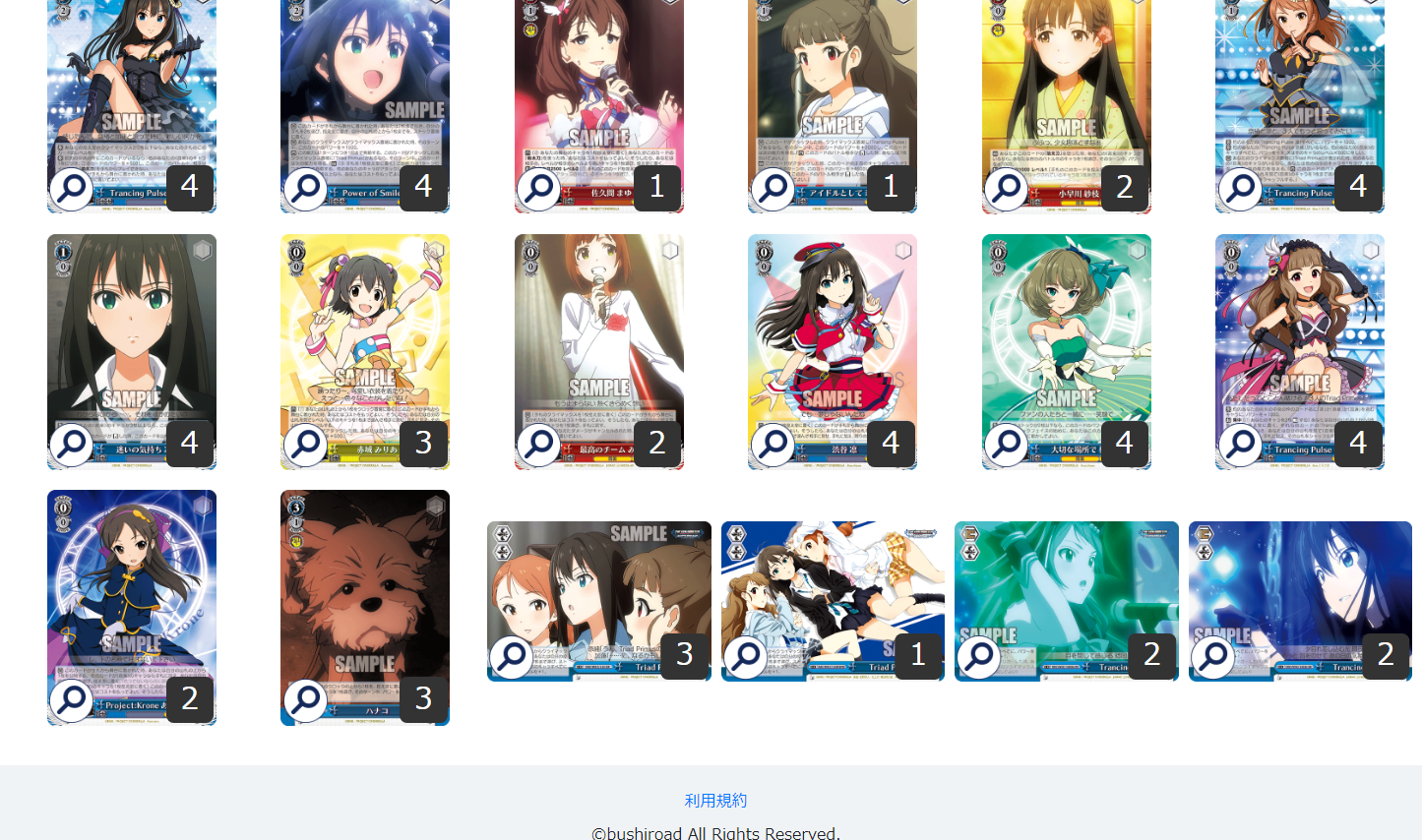Magnify the Triad card with three girls' faces

click(512, 656)
